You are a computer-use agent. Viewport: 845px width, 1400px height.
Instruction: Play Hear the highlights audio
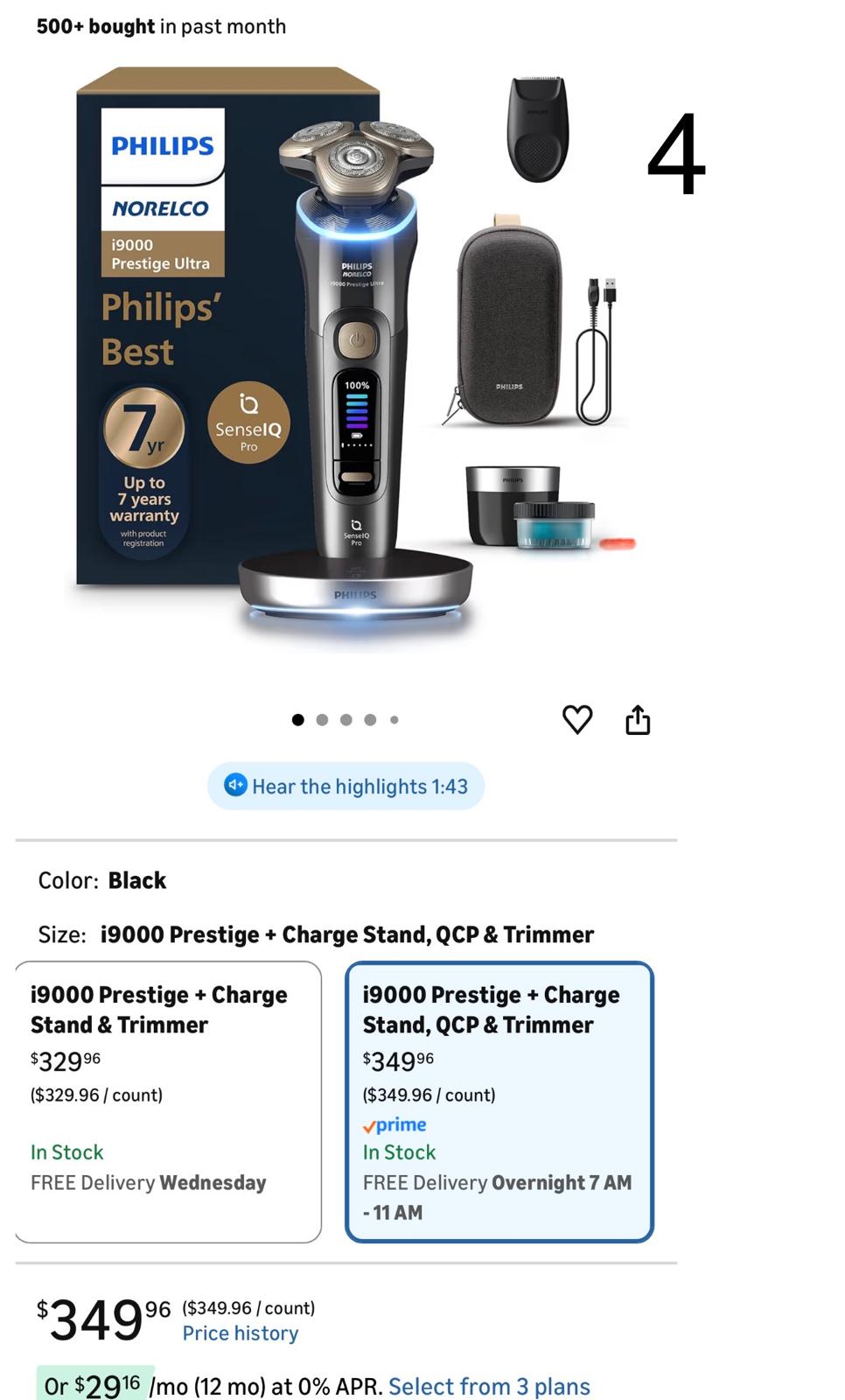point(346,786)
